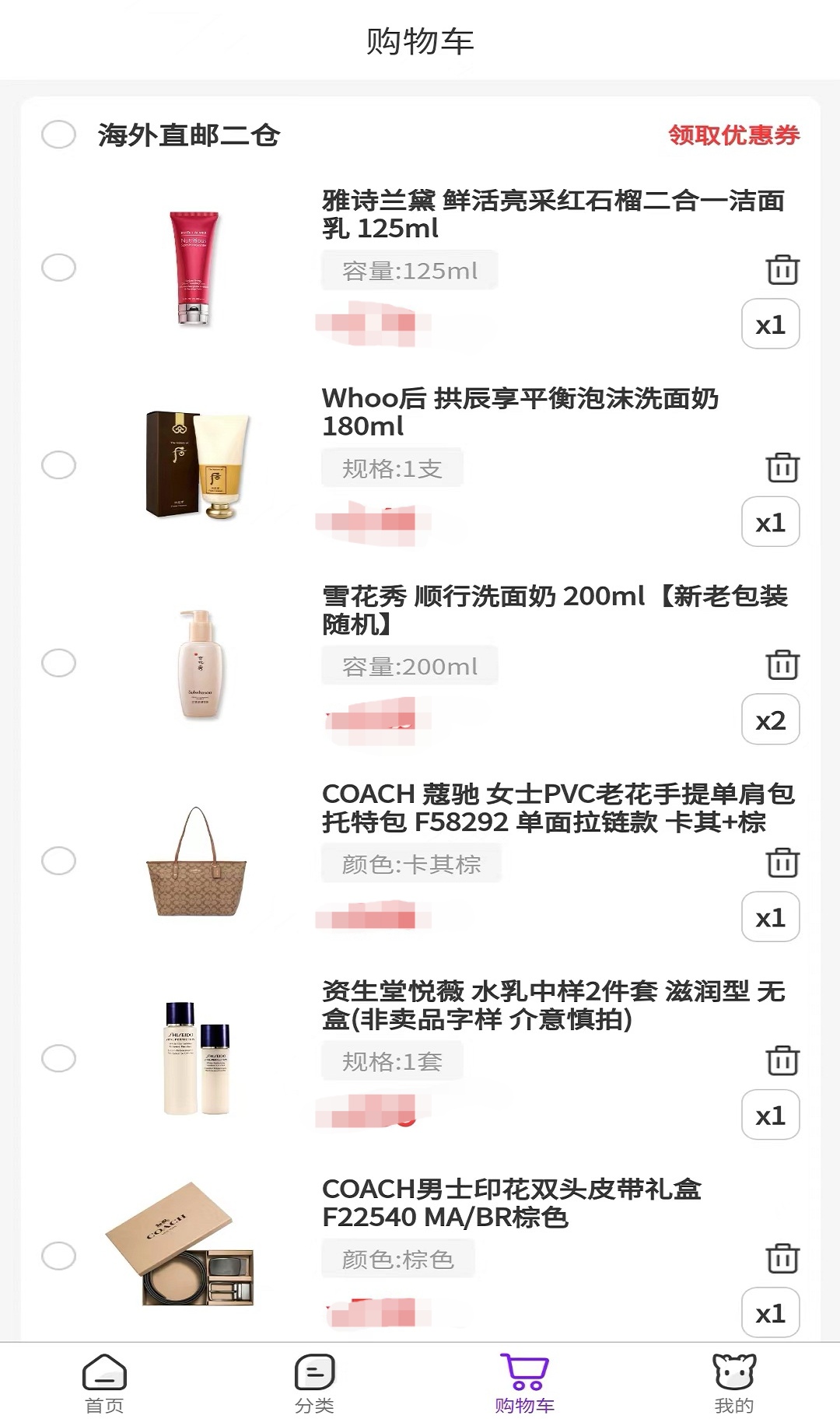Switch to the 分类 tab
This screenshot has width=840, height=1426.
pyautogui.click(x=314, y=1383)
